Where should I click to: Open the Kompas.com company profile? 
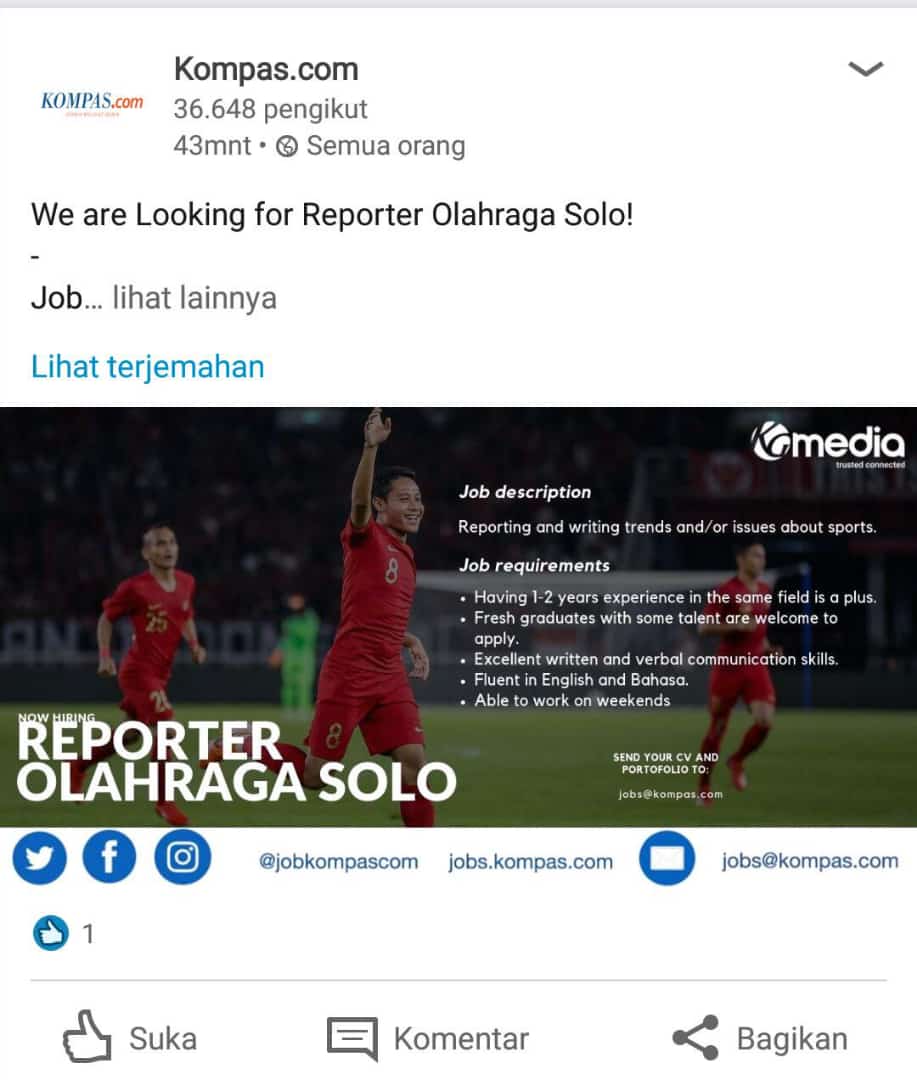(266, 69)
